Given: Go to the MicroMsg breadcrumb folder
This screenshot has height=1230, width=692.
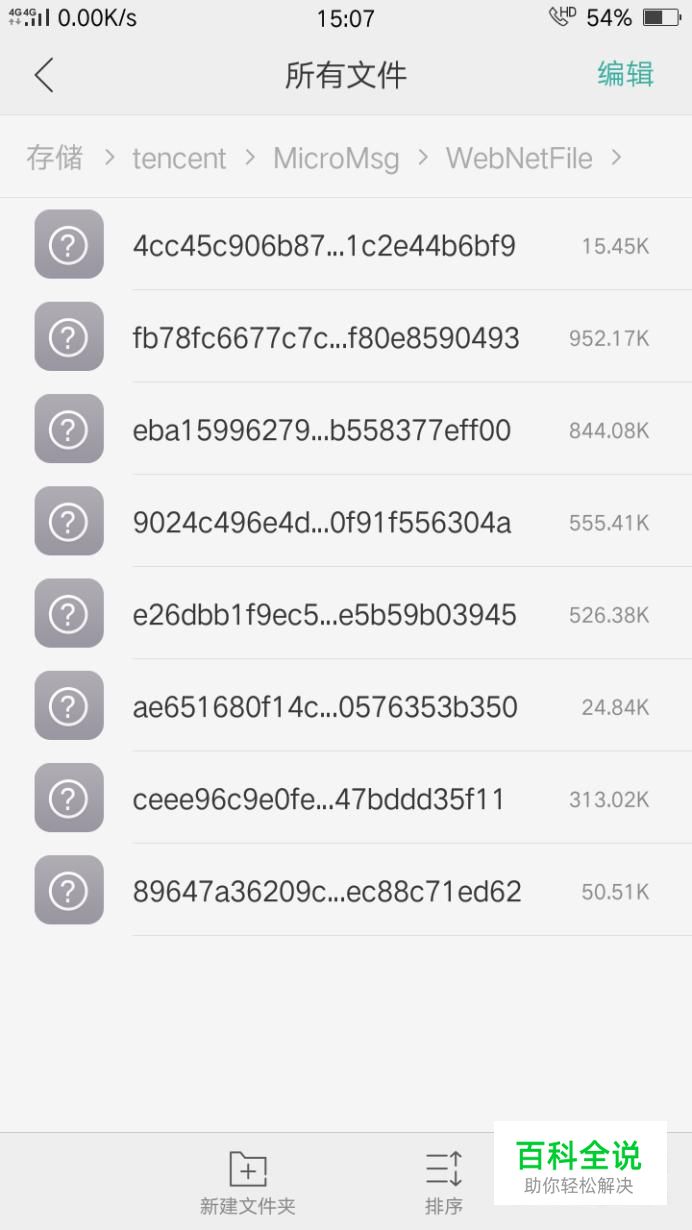Looking at the screenshot, I should point(336,158).
